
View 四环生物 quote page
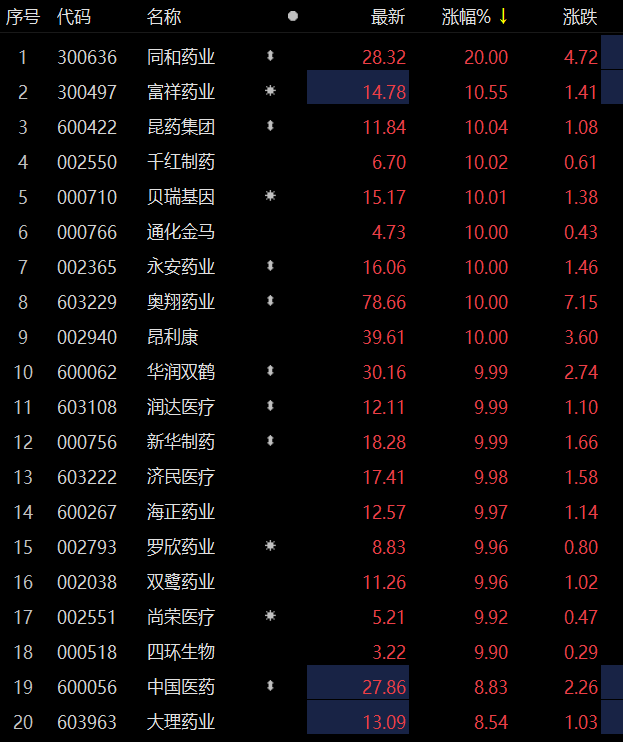click(x=180, y=652)
